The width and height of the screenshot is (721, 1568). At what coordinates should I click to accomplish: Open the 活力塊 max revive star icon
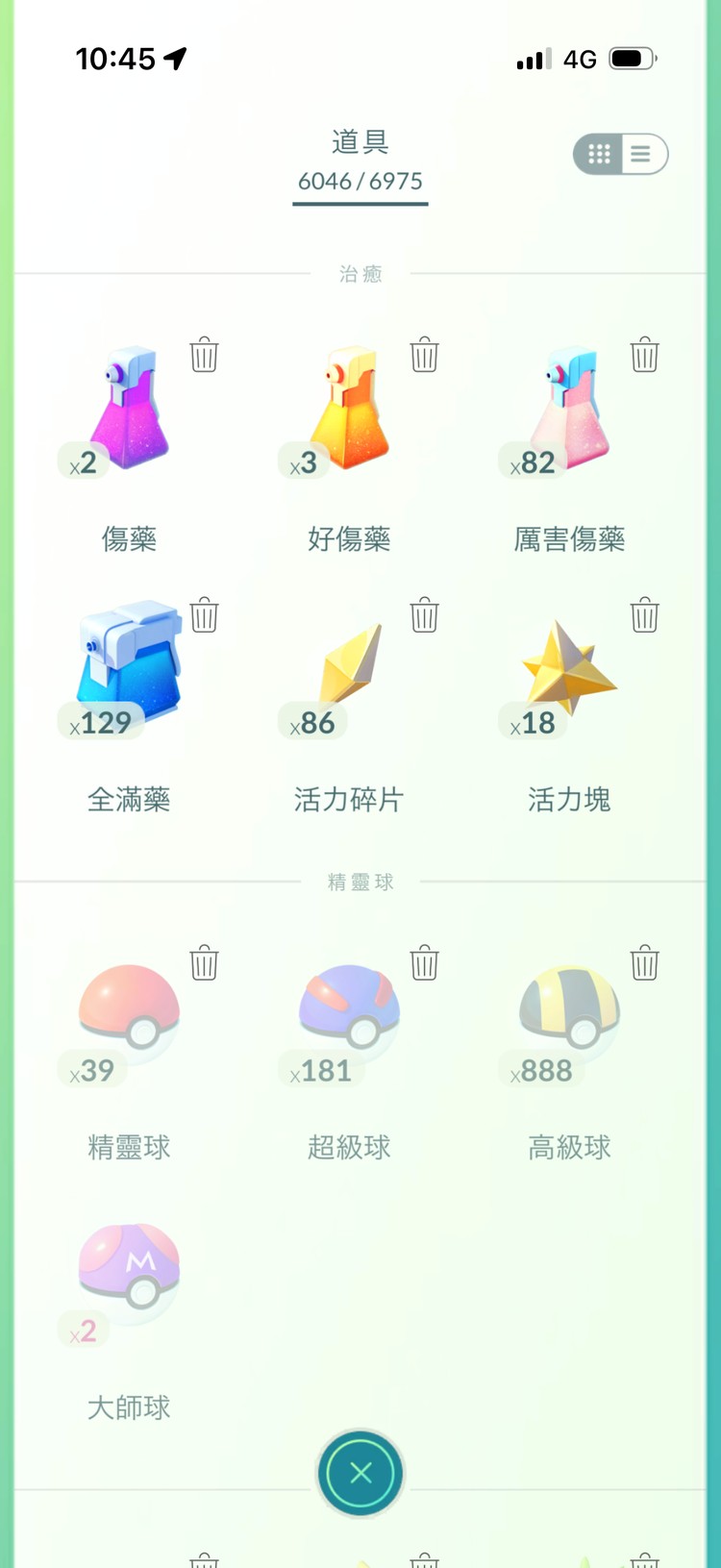[569, 668]
